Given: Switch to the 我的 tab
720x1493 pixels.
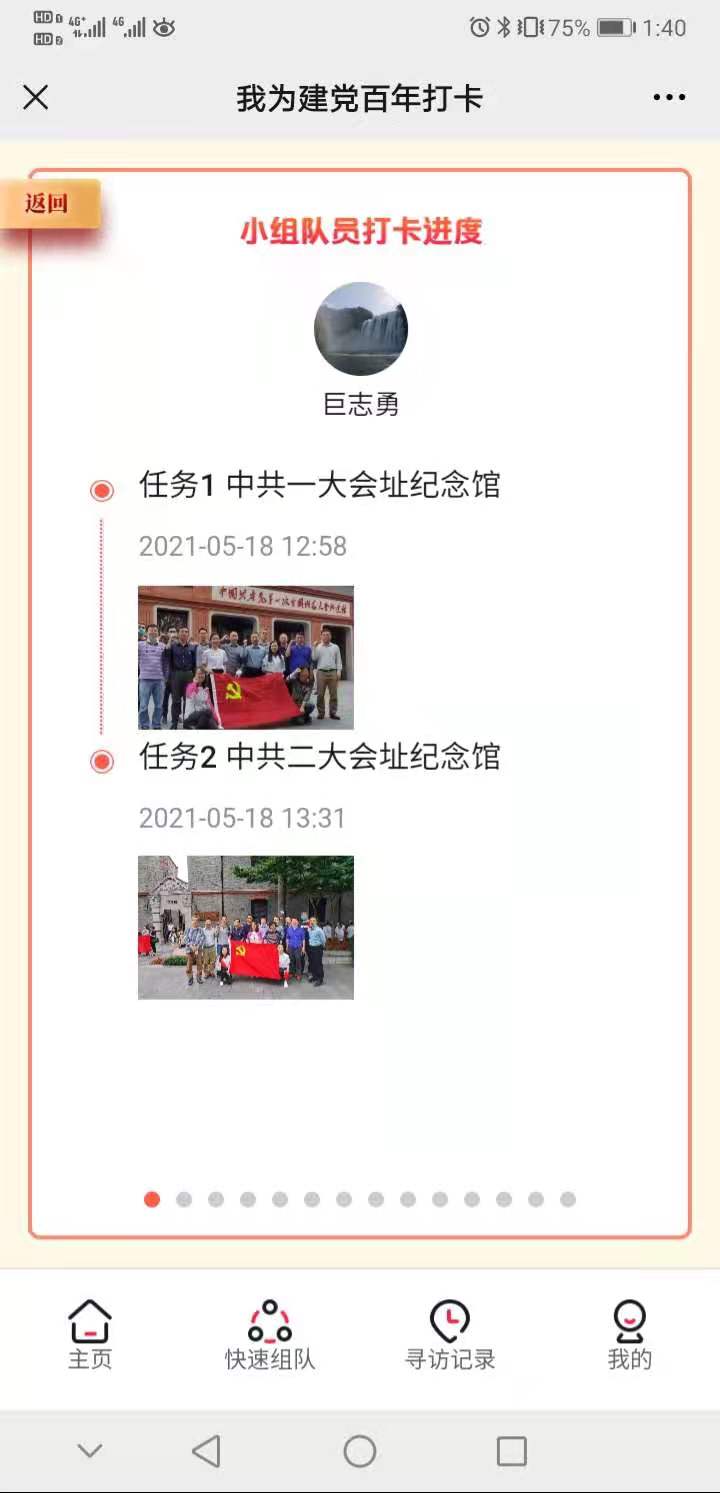Looking at the screenshot, I should [x=629, y=1334].
